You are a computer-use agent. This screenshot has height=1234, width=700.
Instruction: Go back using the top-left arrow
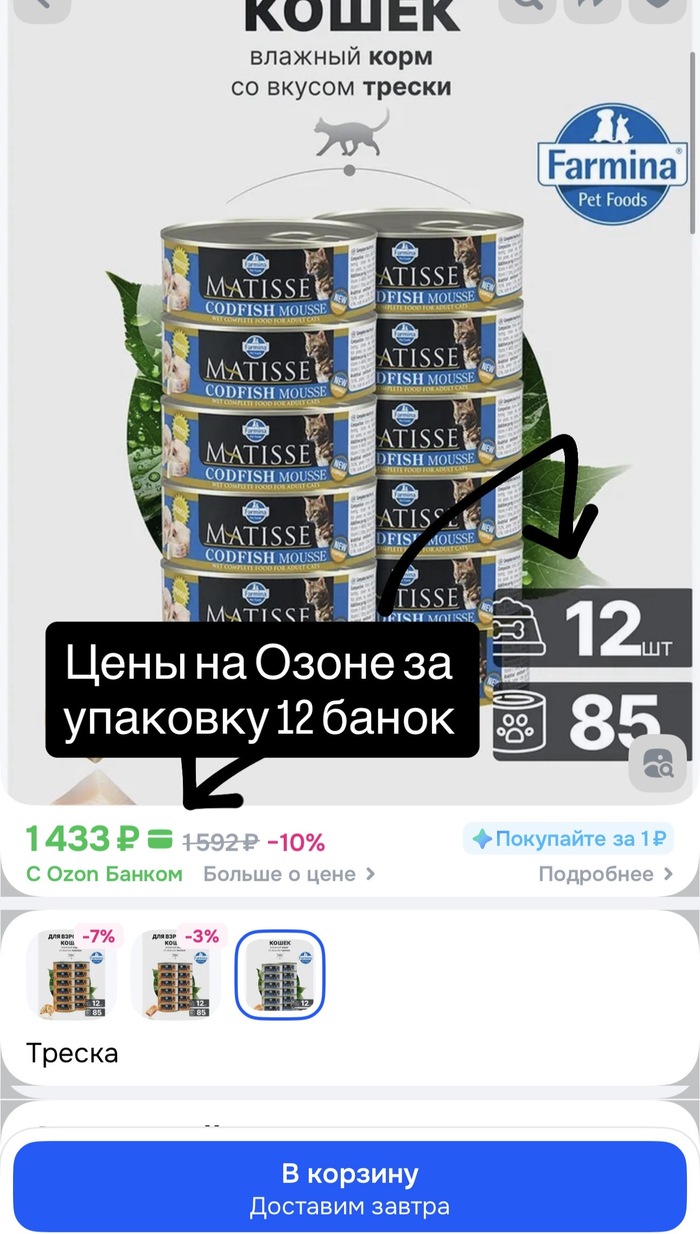click(x=38, y=6)
